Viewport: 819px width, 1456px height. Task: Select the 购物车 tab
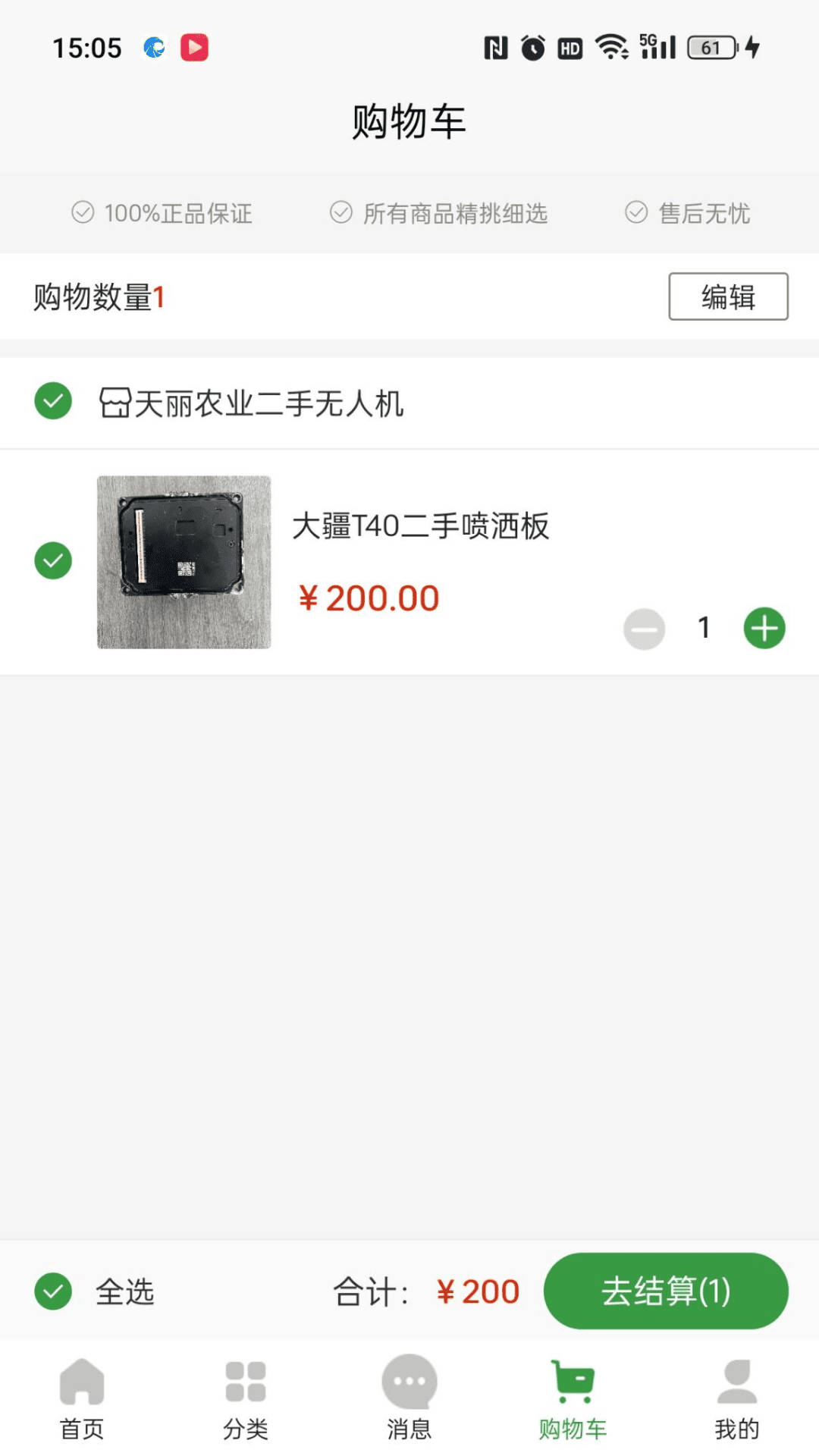click(573, 1398)
